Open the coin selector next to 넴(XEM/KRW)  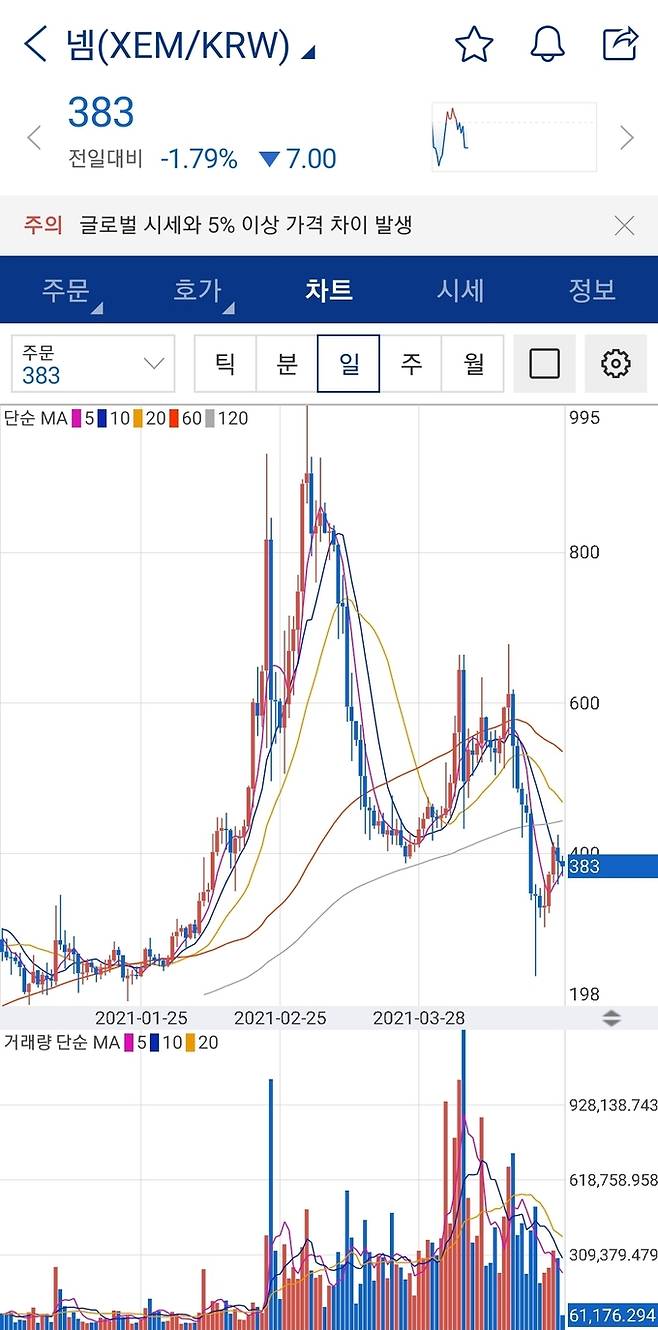[x=309, y=51]
